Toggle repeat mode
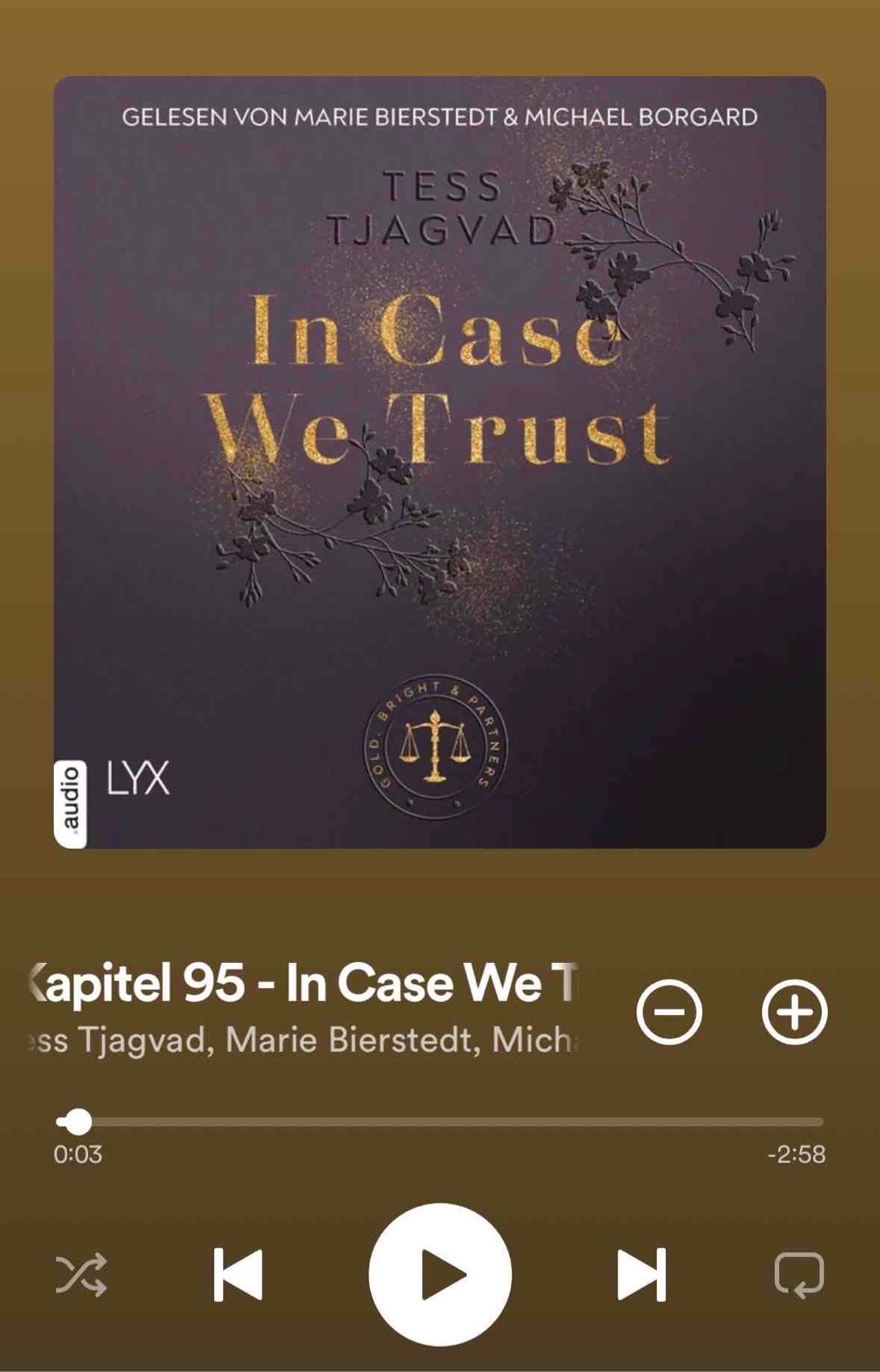 coord(799,1274)
